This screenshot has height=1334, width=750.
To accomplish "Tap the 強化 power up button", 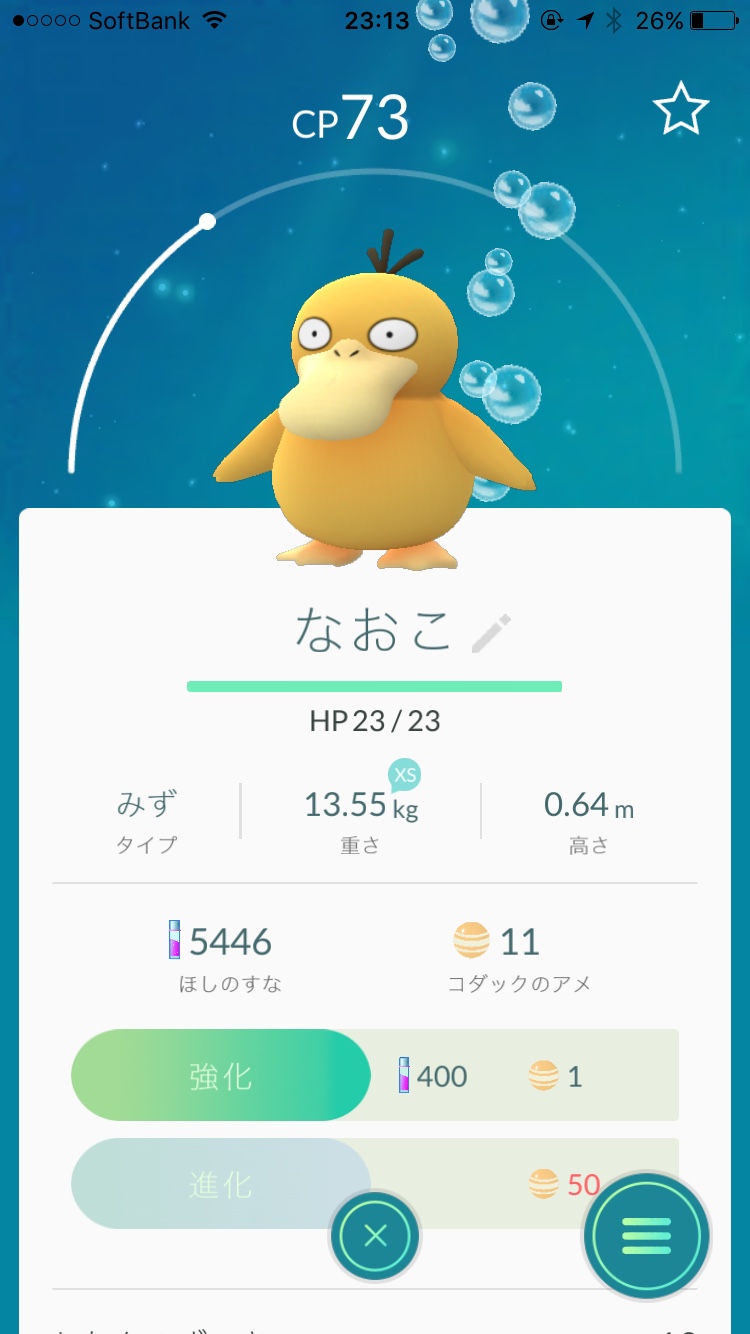I will tap(221, 1076).
